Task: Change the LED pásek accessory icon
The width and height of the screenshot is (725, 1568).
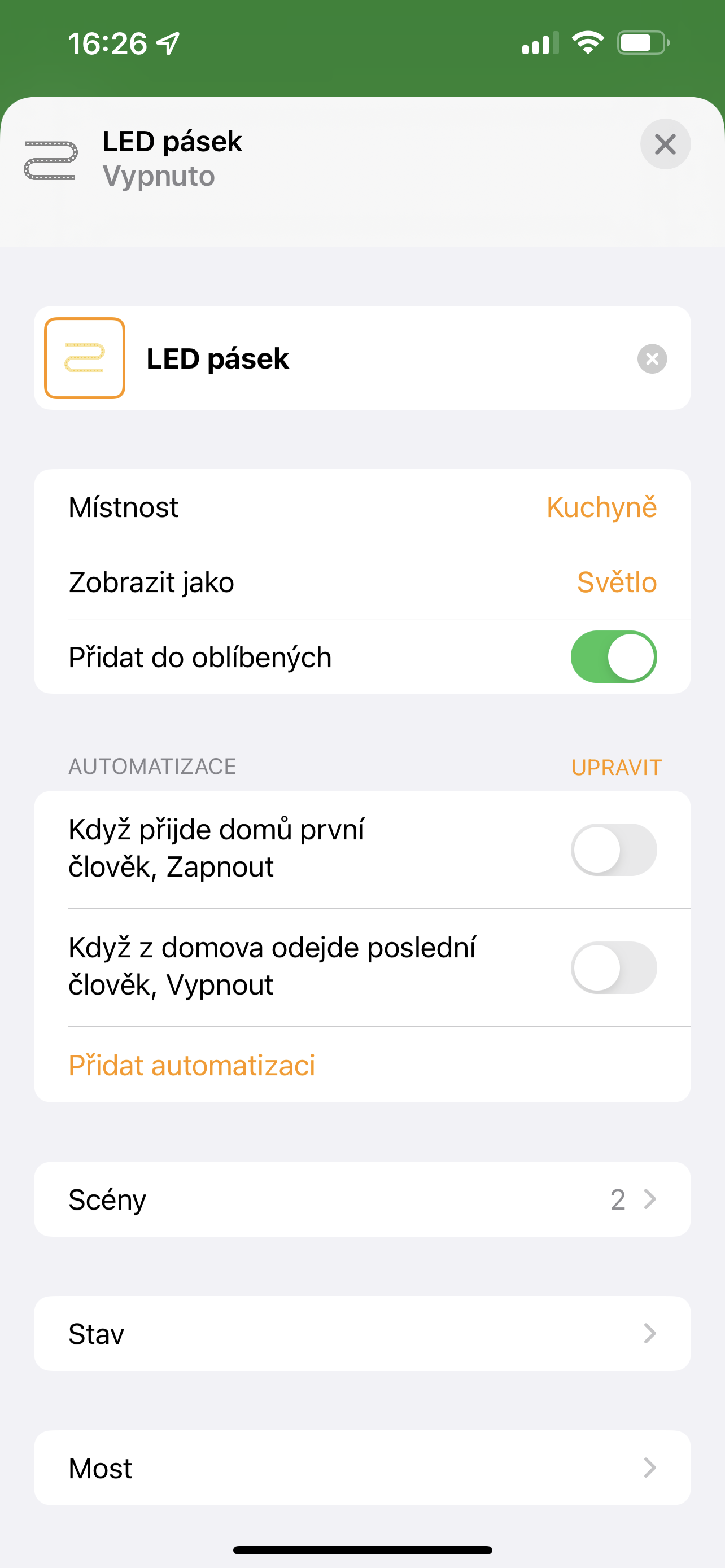Action: (x=85, y=358)
